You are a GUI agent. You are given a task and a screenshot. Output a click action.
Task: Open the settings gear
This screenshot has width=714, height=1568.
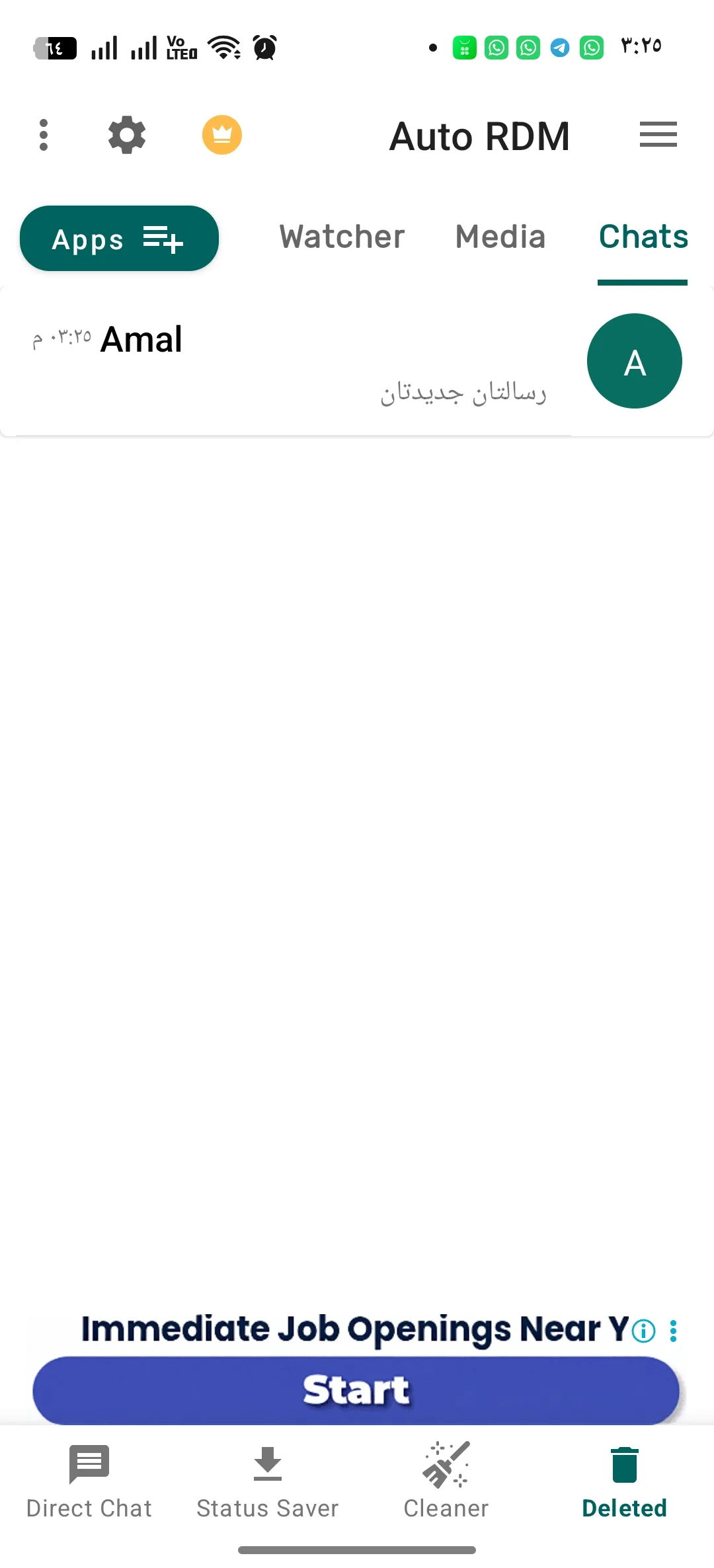click(126, 136)
